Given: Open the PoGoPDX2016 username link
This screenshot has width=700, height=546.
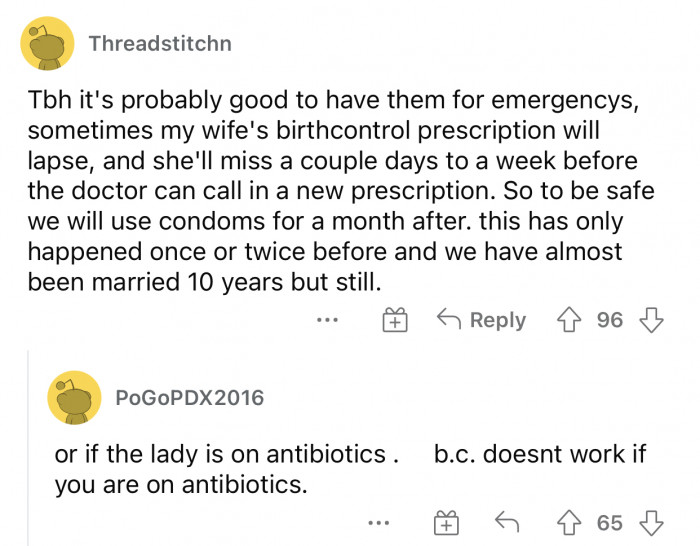Looking at the screenshot, I should [x=190, y=397].
